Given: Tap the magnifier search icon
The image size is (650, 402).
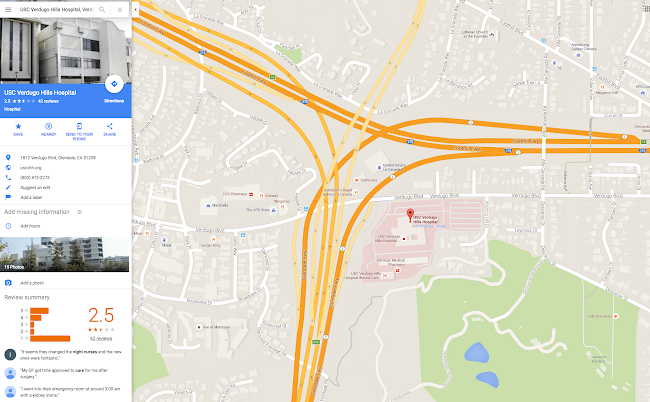Looking at the screenshot, I should (102, 9).
